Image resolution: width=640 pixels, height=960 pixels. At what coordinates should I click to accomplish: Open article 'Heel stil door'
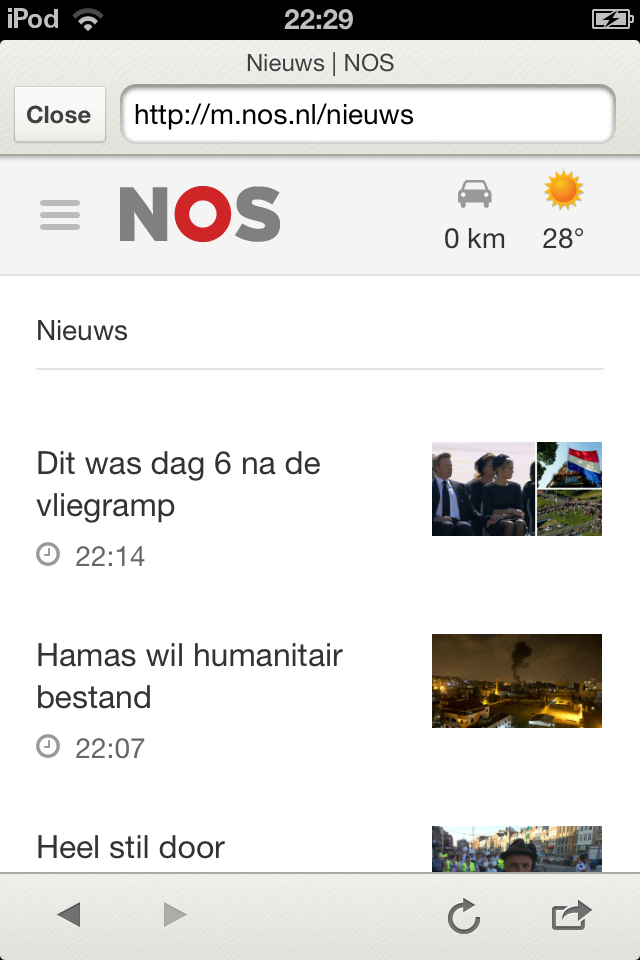pos(131,848)
